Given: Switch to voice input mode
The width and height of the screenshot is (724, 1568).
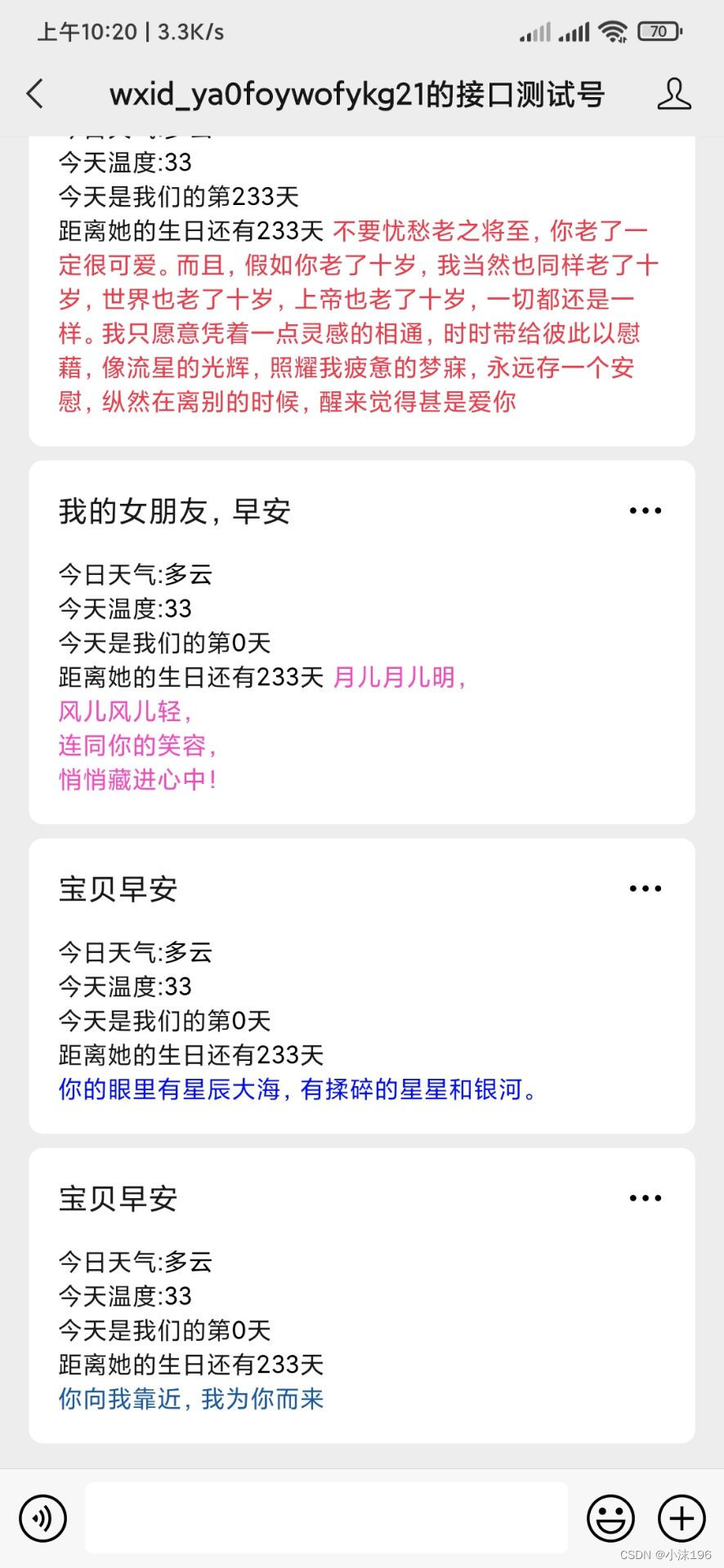Looking at the screenshot, I should [x=42, y=1518].
